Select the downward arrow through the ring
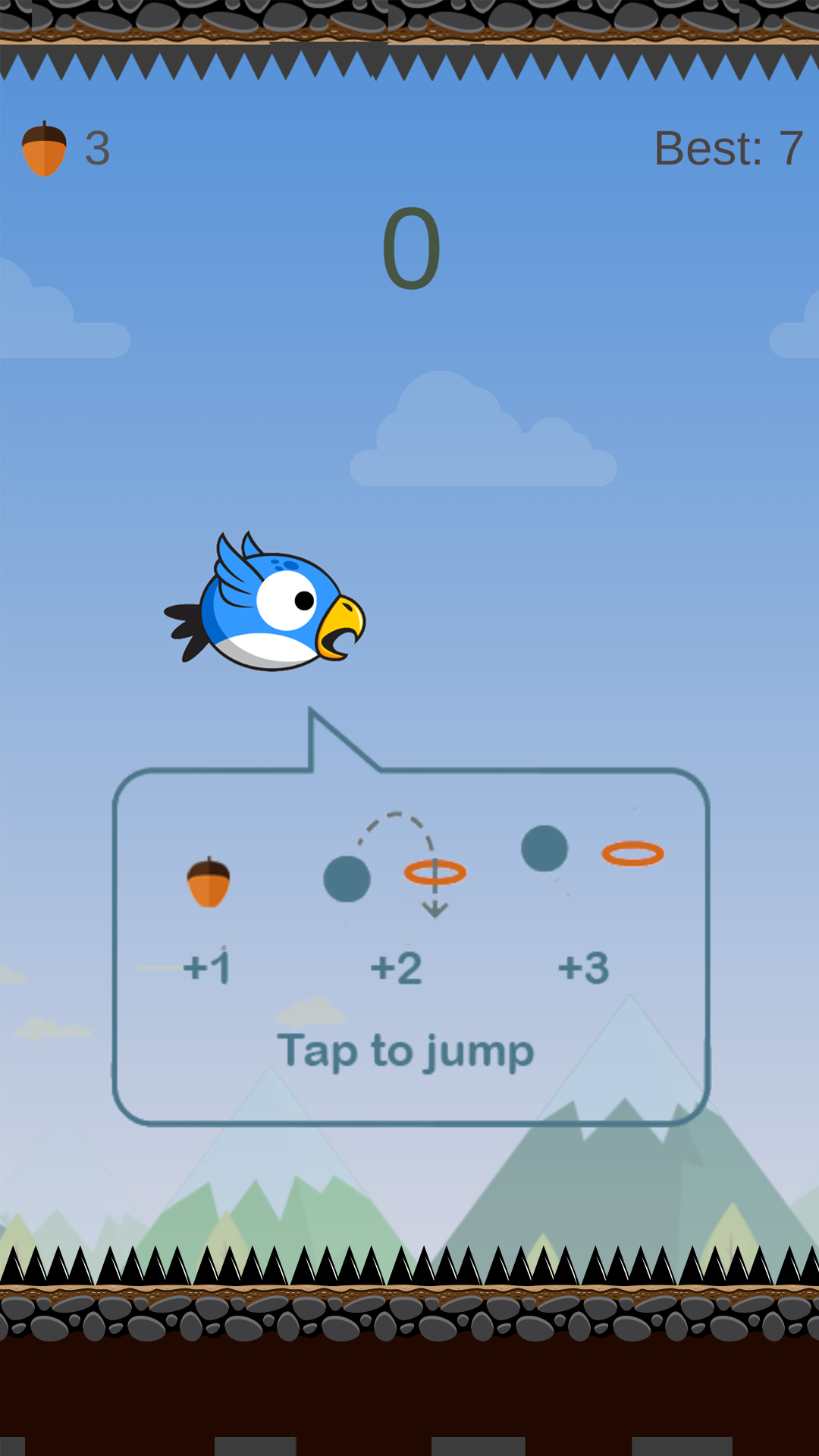The image size is (819, 1456). click(435, 906)
